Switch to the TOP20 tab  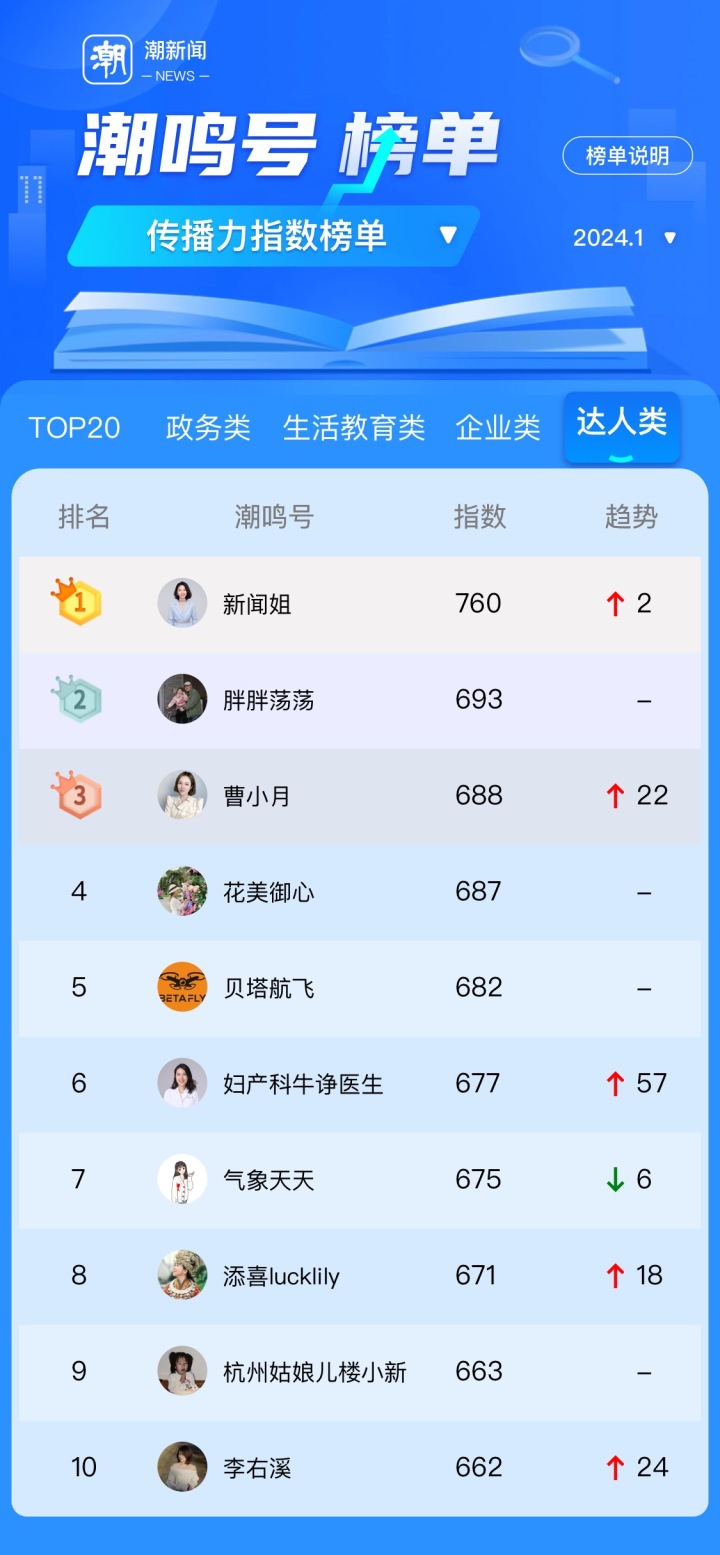coord(74,428)
